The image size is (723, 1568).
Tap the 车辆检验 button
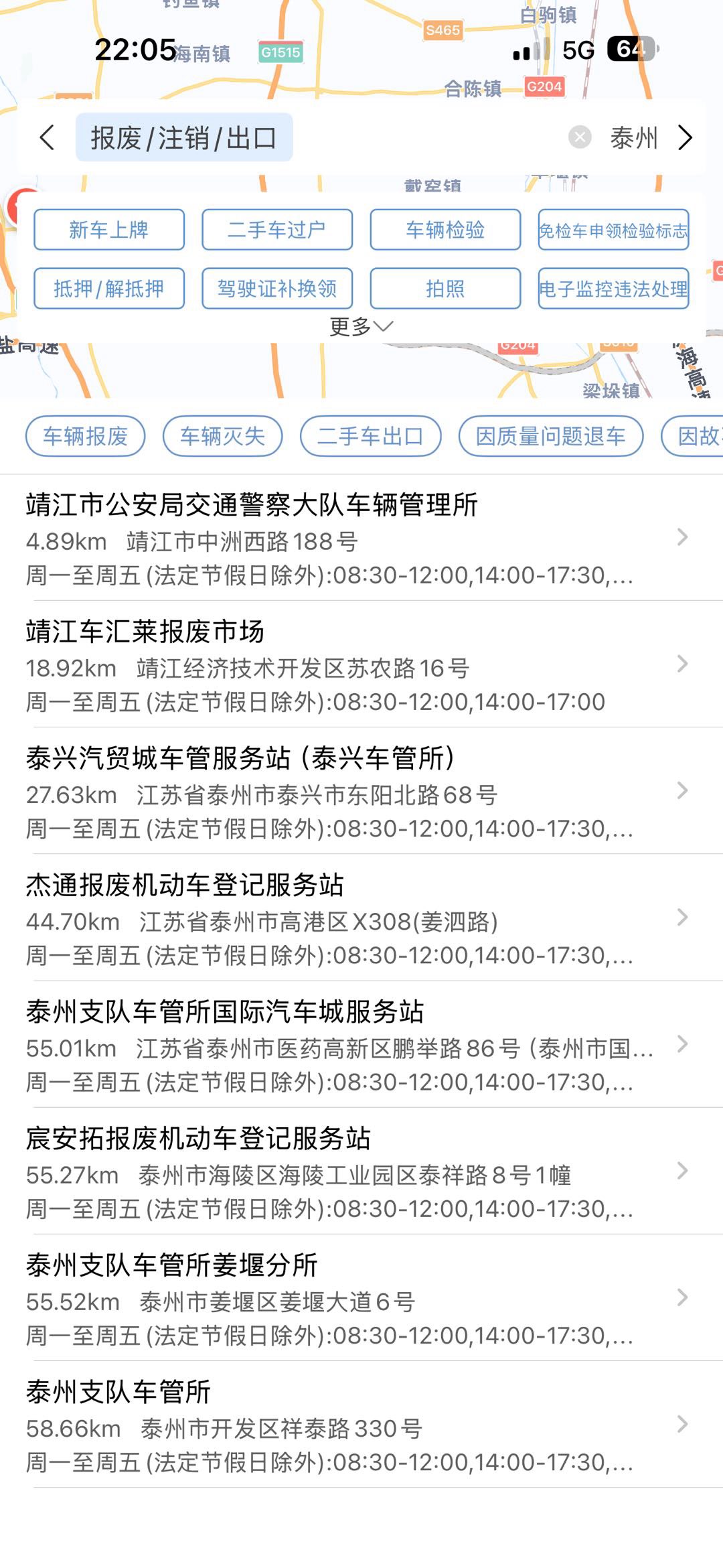(x=445, y=230)
